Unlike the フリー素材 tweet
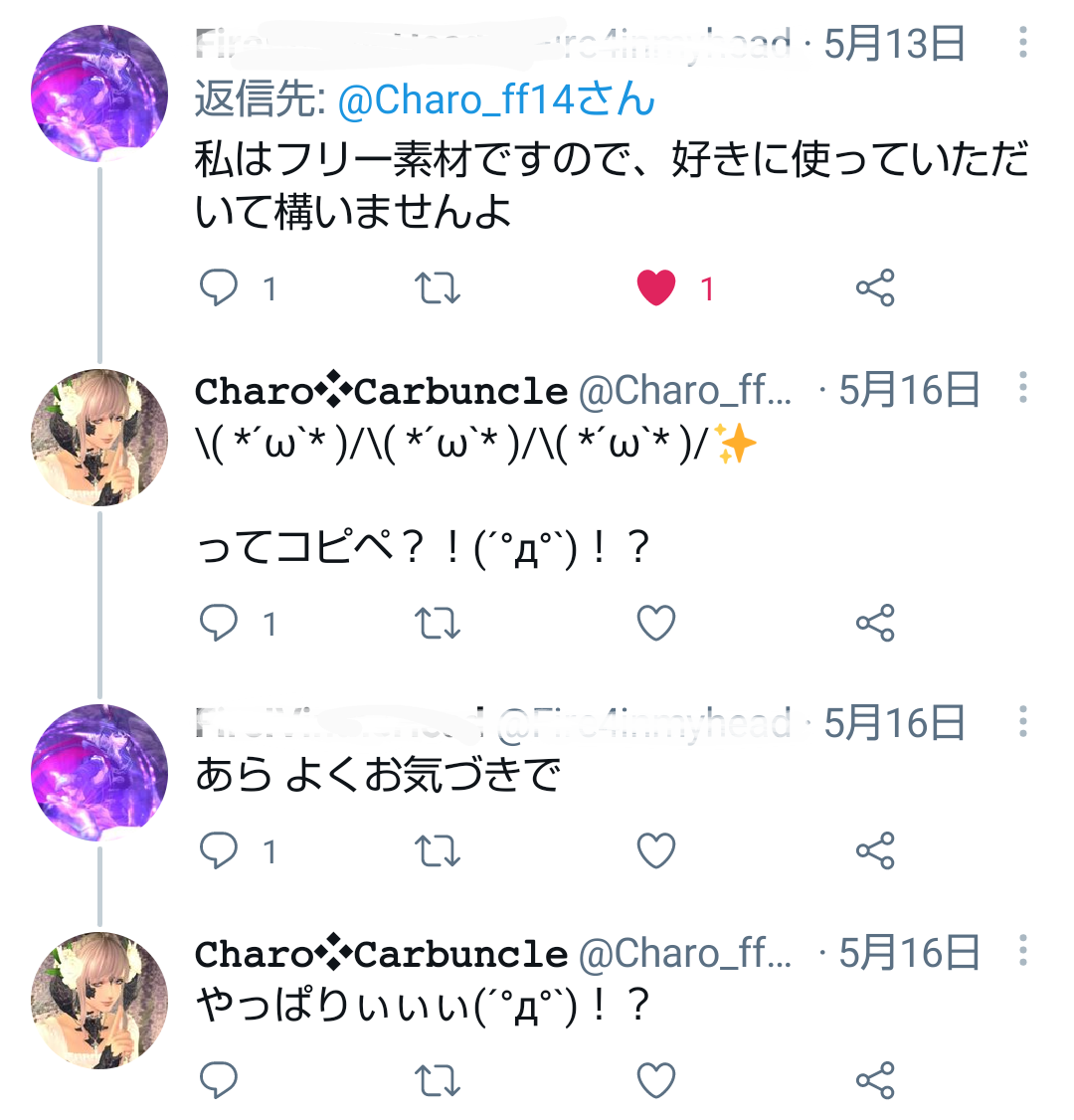Image resolution: width=1074 pixels, height=1120 pixels. tap(656, 288)
